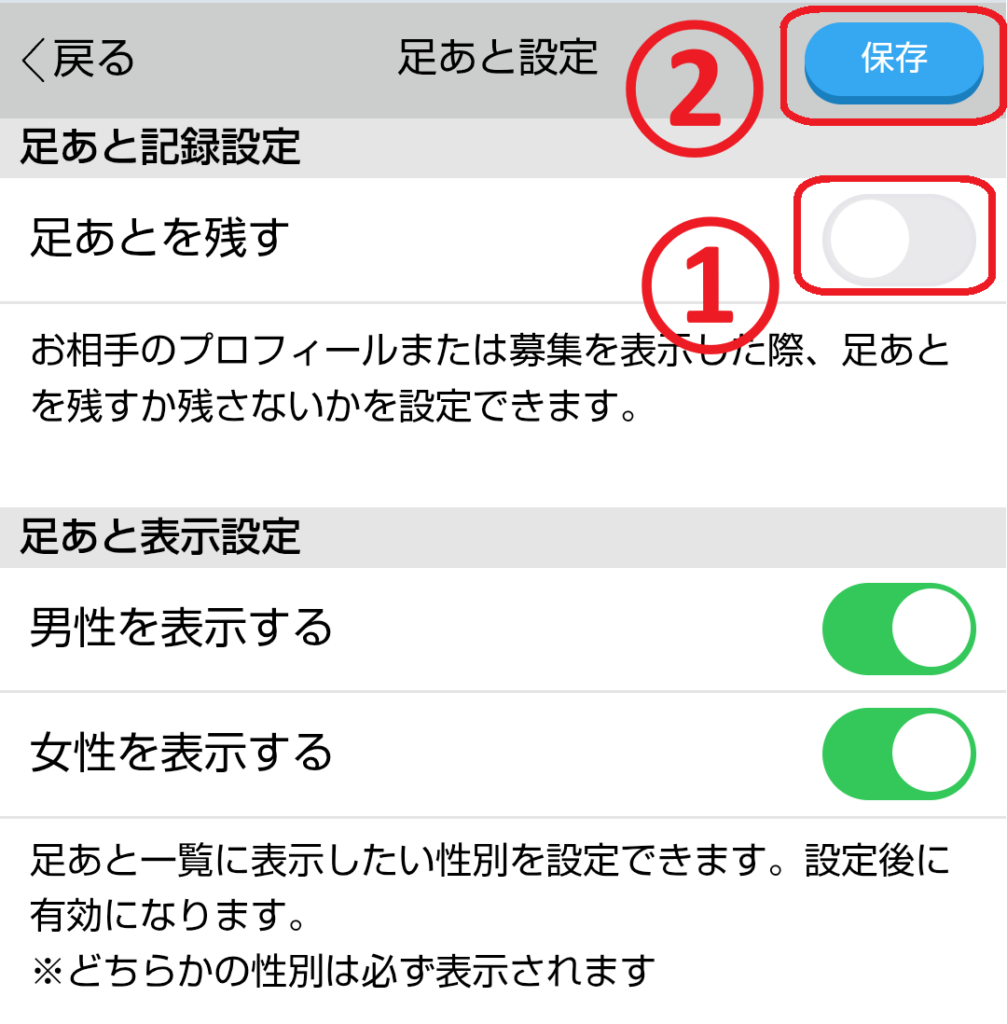
Task: Select the 足あと設定 title
Action: 496,58
